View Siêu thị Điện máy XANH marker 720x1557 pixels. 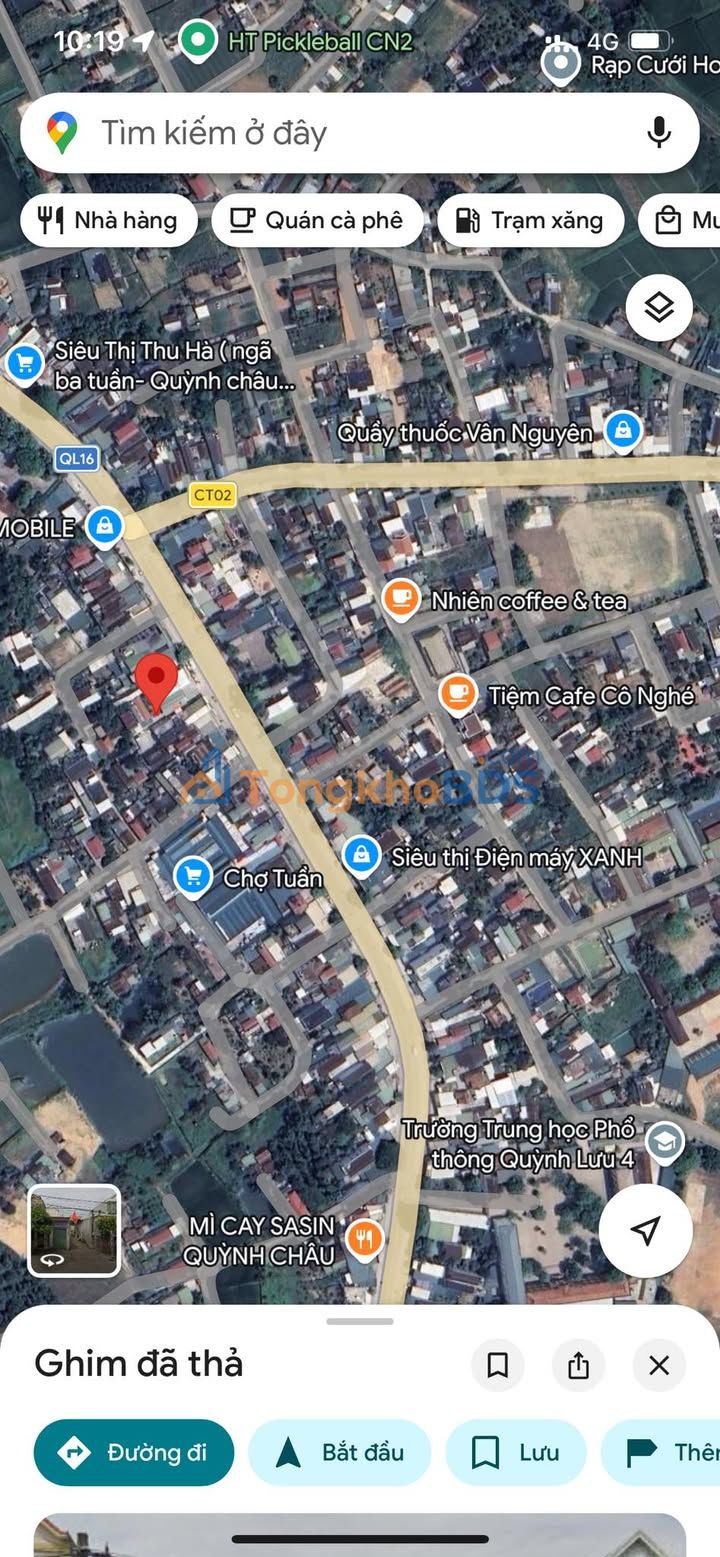pos(361,856)
